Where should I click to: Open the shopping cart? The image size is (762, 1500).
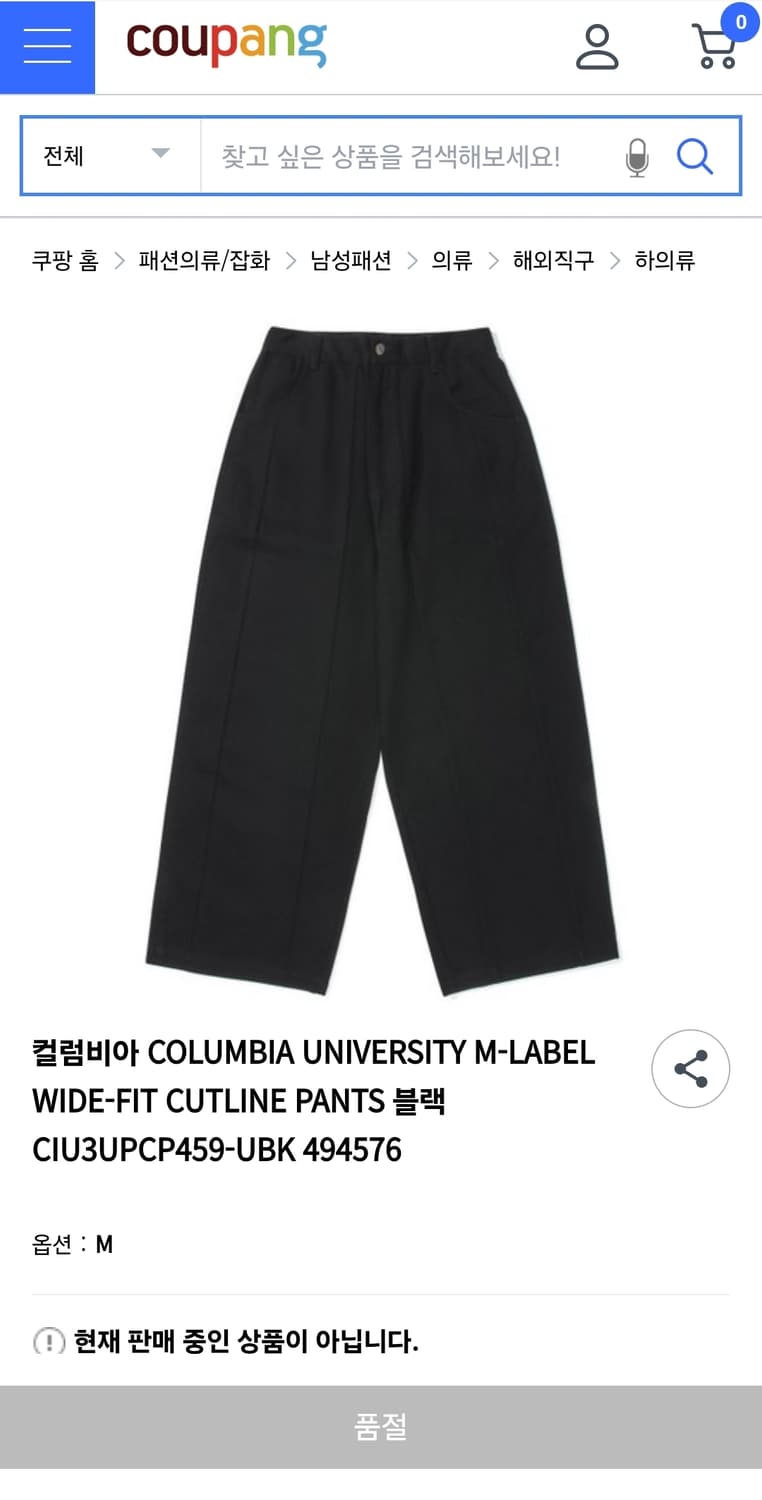tap(716, 46)
